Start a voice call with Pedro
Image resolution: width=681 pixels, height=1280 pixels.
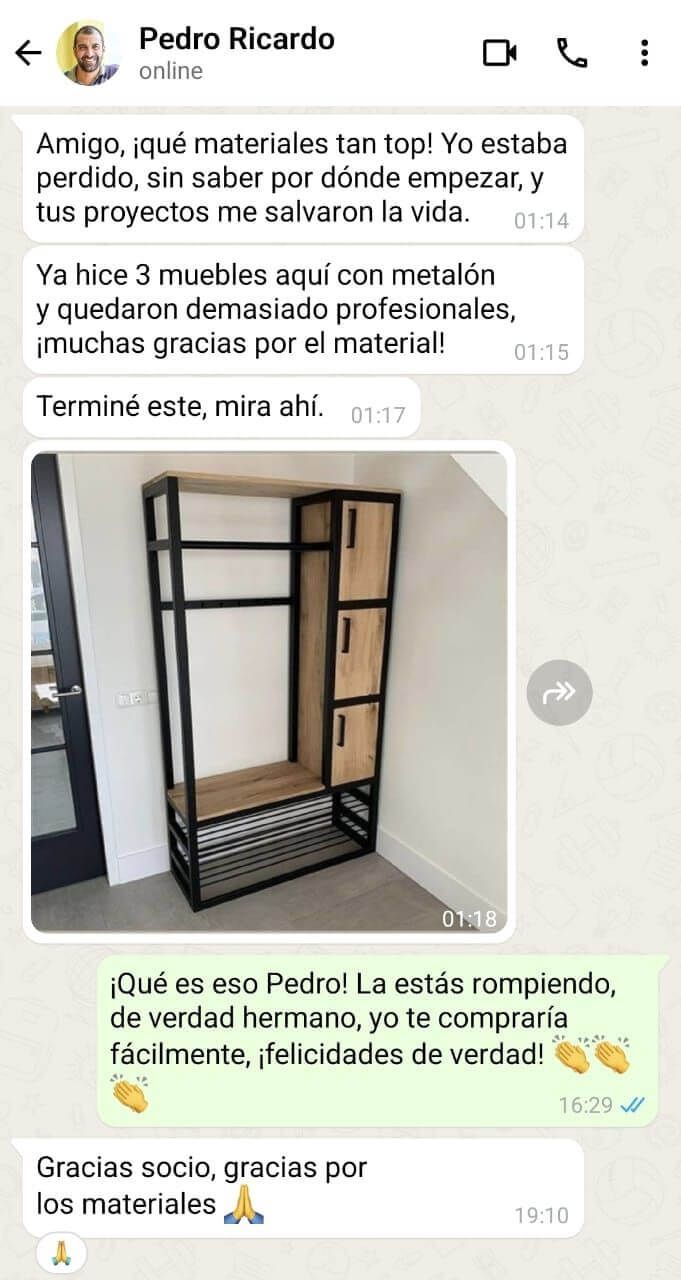coord(571,53)
